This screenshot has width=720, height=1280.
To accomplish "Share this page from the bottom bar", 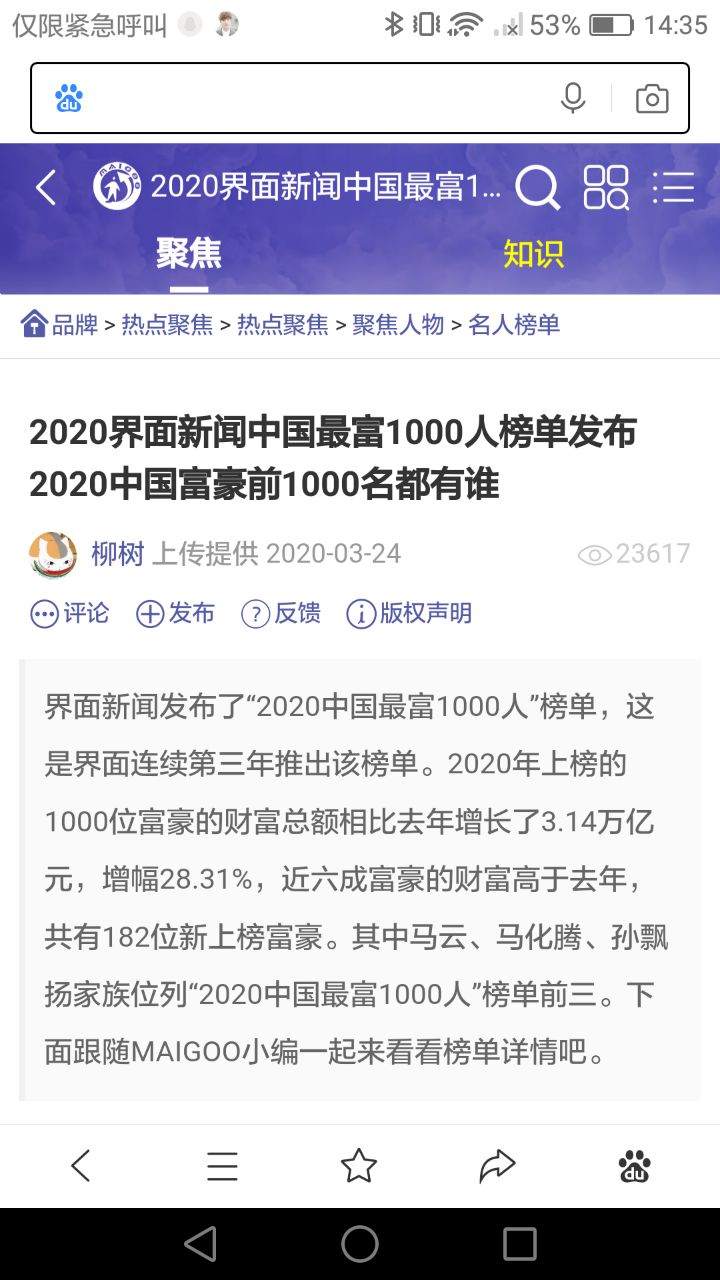I will point(497,1165).
